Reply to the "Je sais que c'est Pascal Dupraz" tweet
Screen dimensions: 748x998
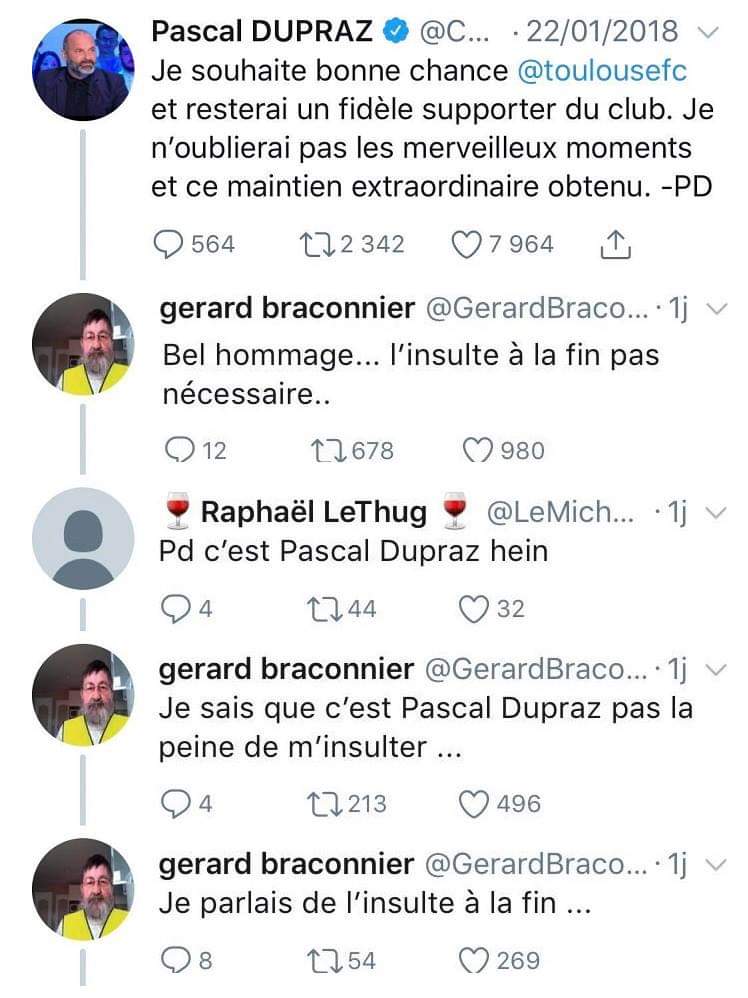(x=174, y=803)
